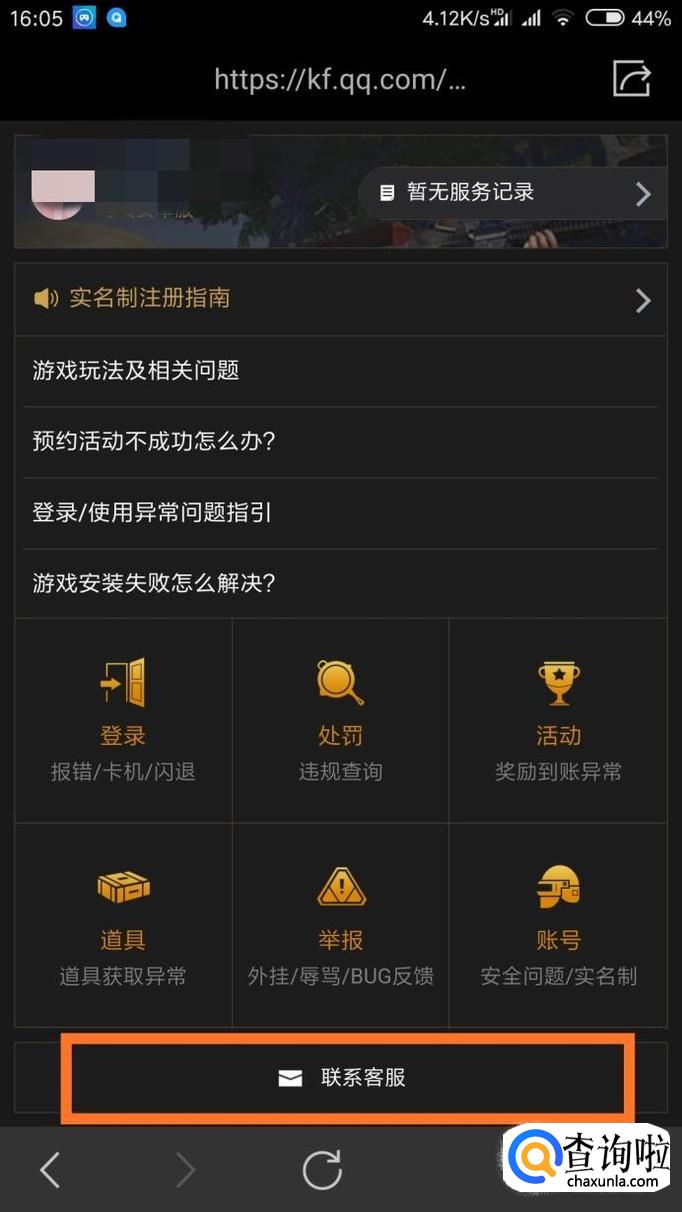Open 实名制注册指南 guide
This screenshot has height=1212, width=682.
point(340,299)
